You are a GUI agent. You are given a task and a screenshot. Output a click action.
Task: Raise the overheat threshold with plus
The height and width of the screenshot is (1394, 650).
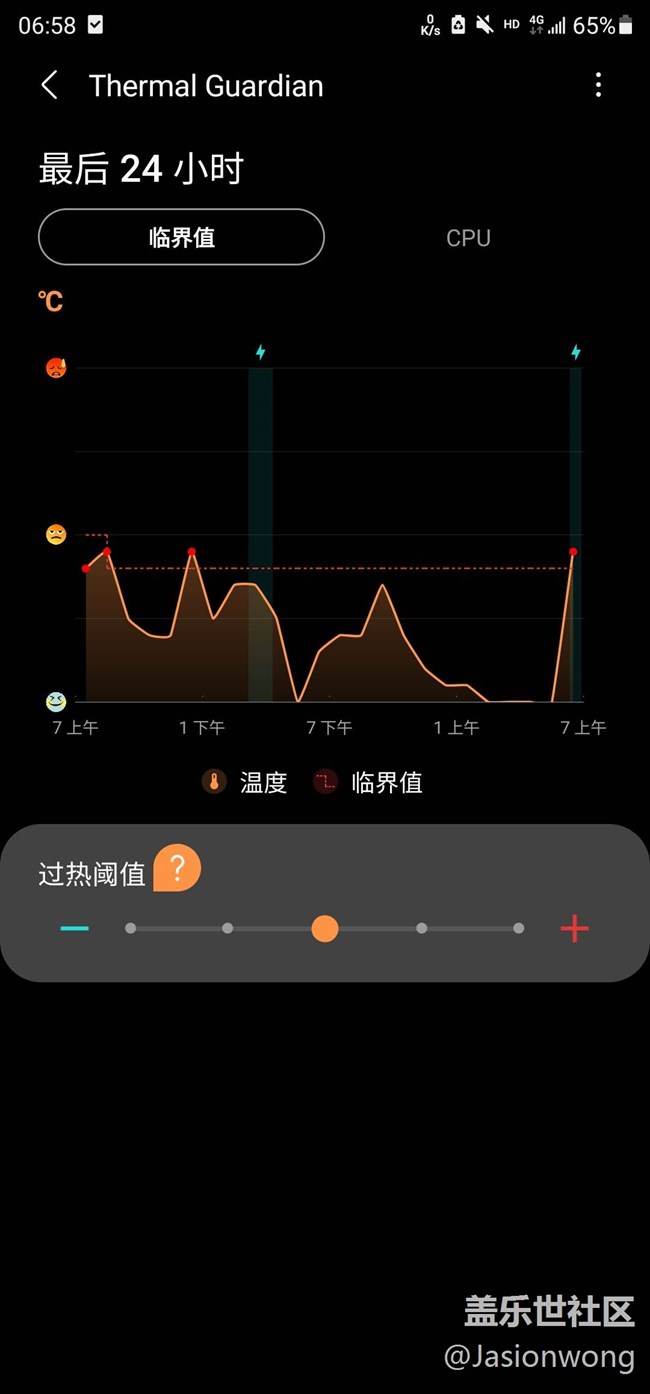click(x=574, y=929)
